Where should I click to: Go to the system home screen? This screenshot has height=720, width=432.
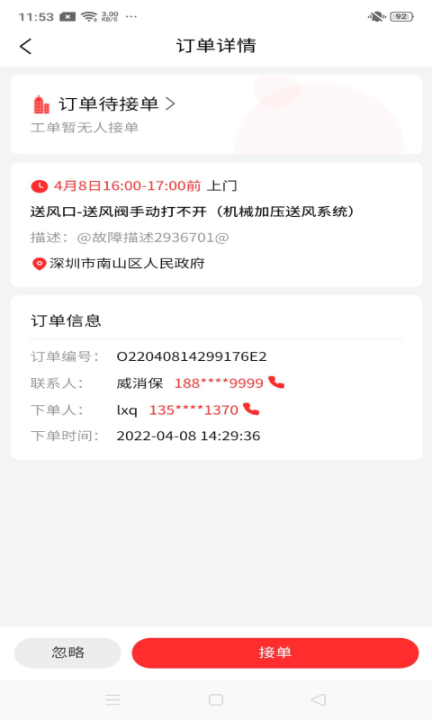point(216,700)
